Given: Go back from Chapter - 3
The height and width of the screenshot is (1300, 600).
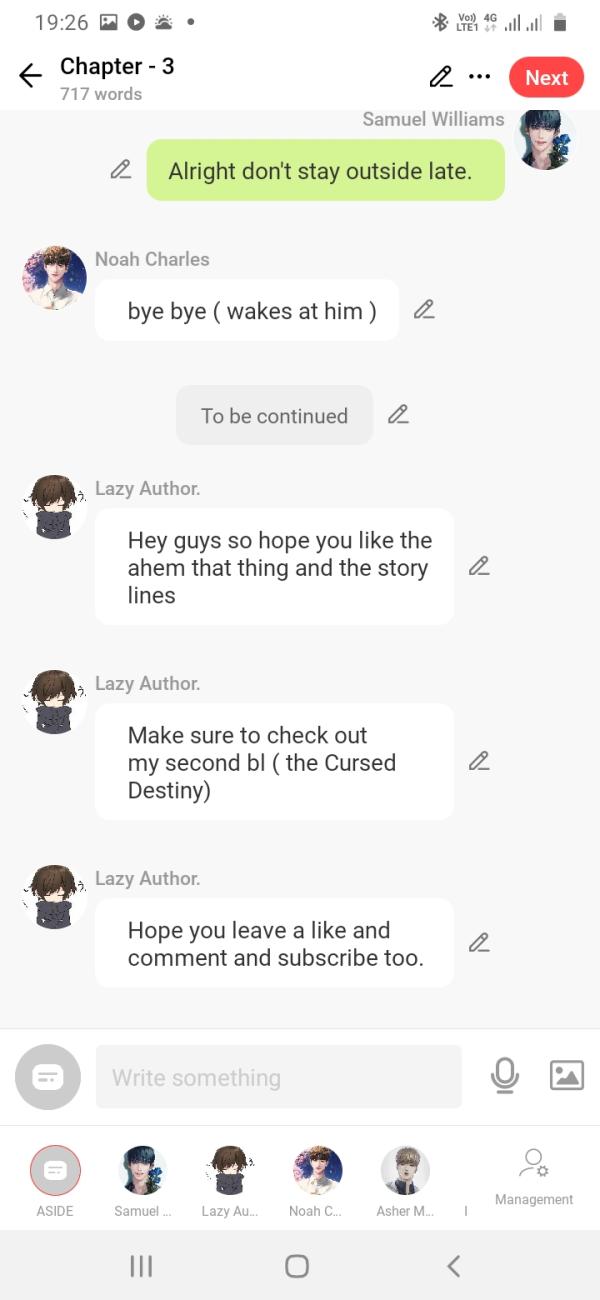Looking at the screenshot, I should tap(31, 77).
